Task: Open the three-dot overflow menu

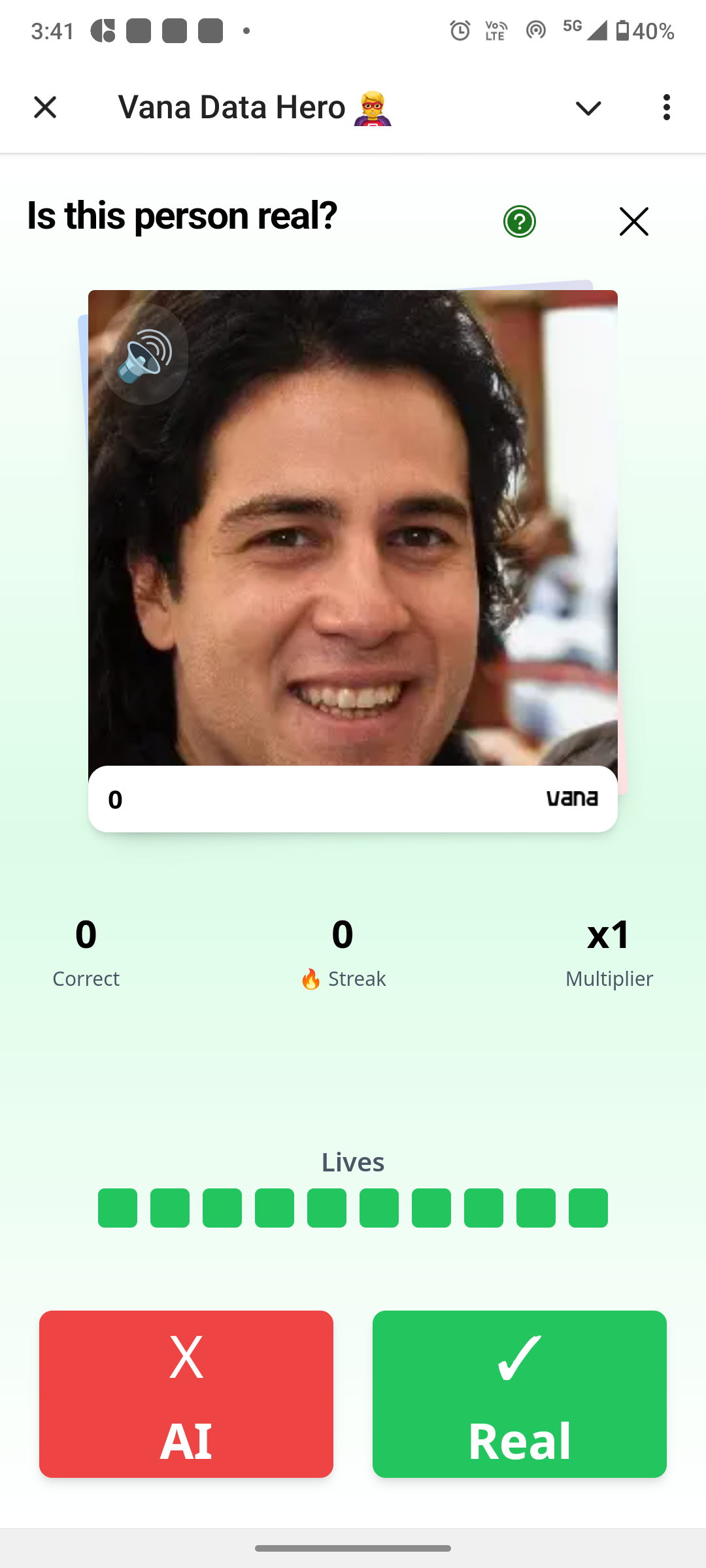Action: coord(666,107)
